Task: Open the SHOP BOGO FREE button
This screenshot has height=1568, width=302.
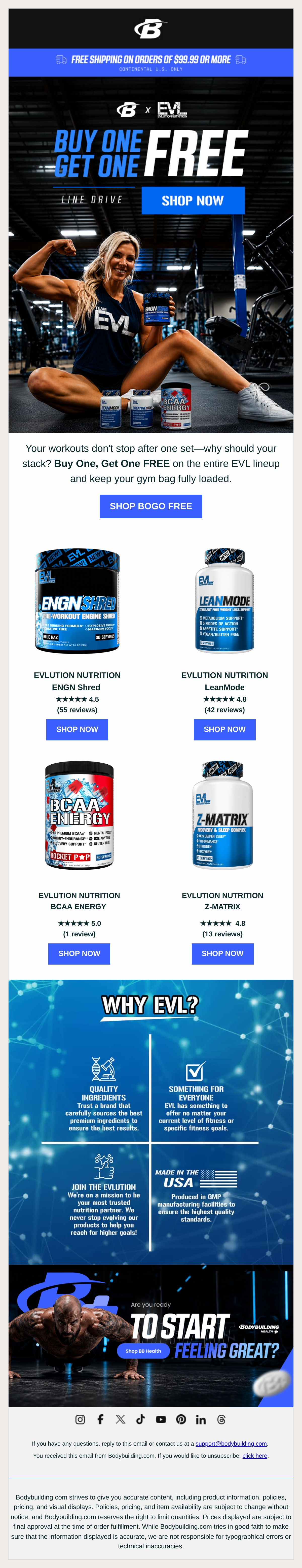Action: 151,506
